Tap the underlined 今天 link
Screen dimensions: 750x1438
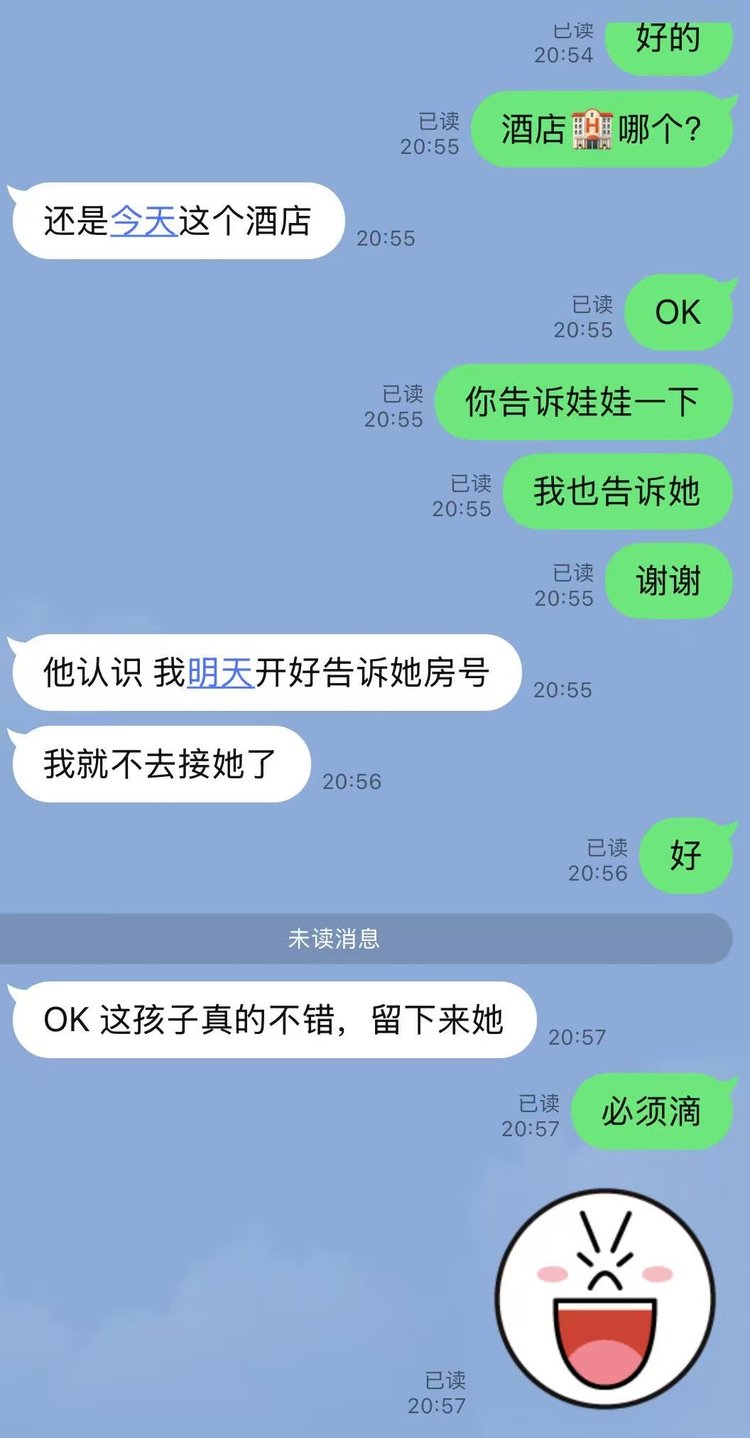pyautogui.click(x=144, y=221)
